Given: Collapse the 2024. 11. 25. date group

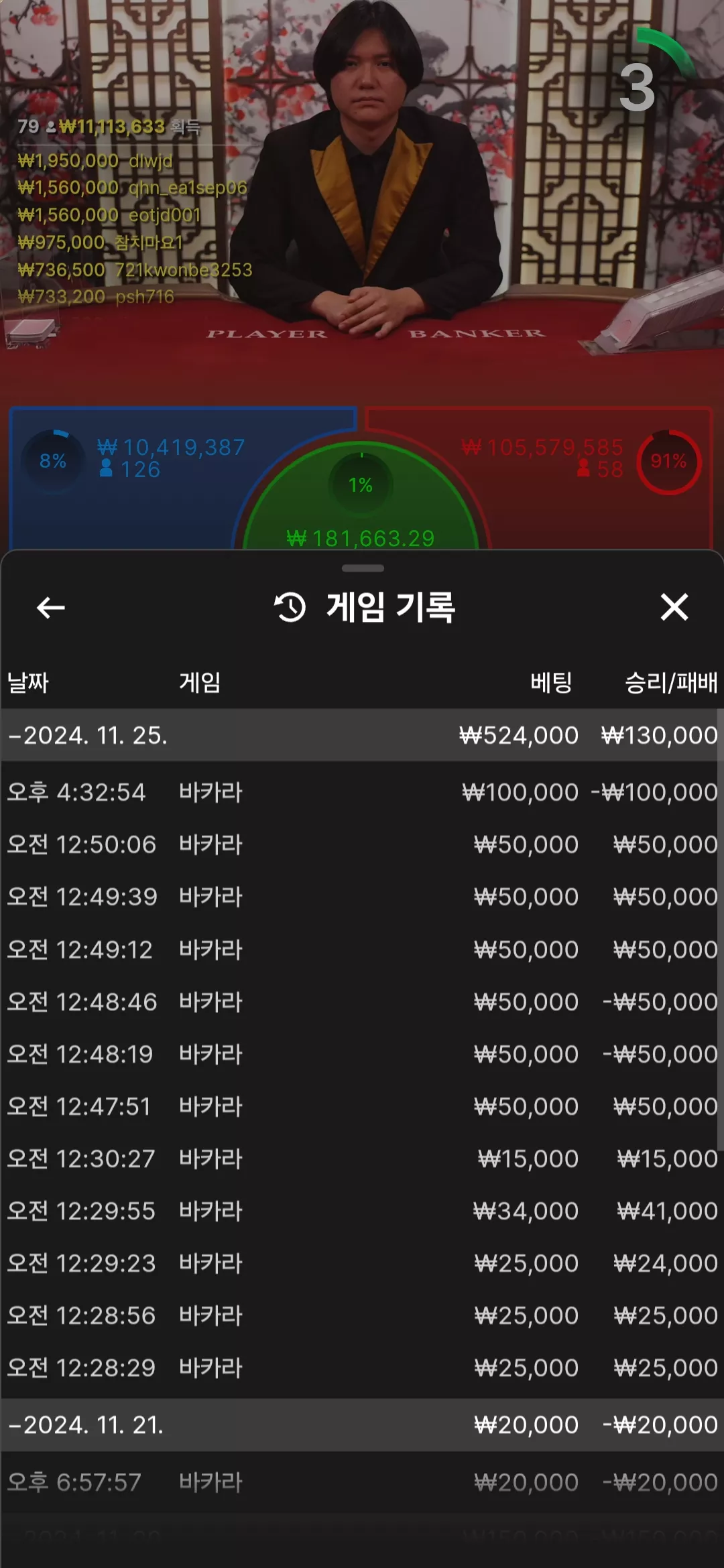Looking at the screenshot, I should tap(362, 736).
